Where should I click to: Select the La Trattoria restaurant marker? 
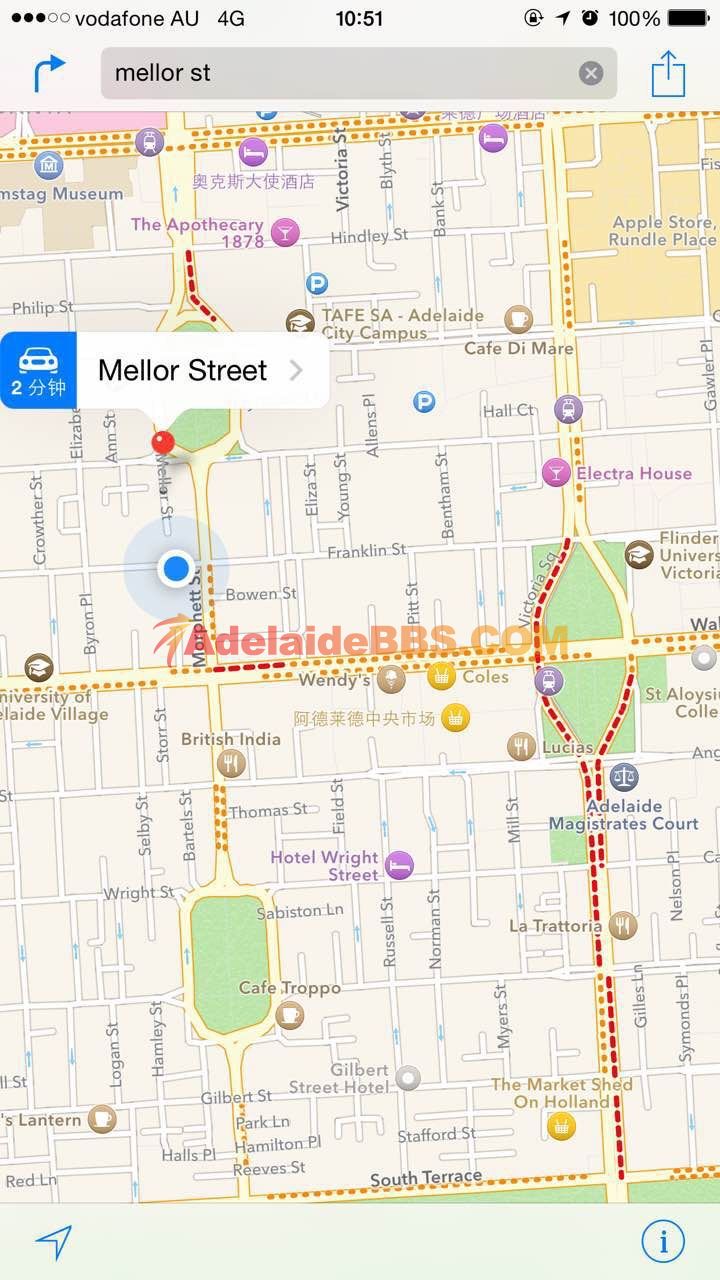[622, 926]
